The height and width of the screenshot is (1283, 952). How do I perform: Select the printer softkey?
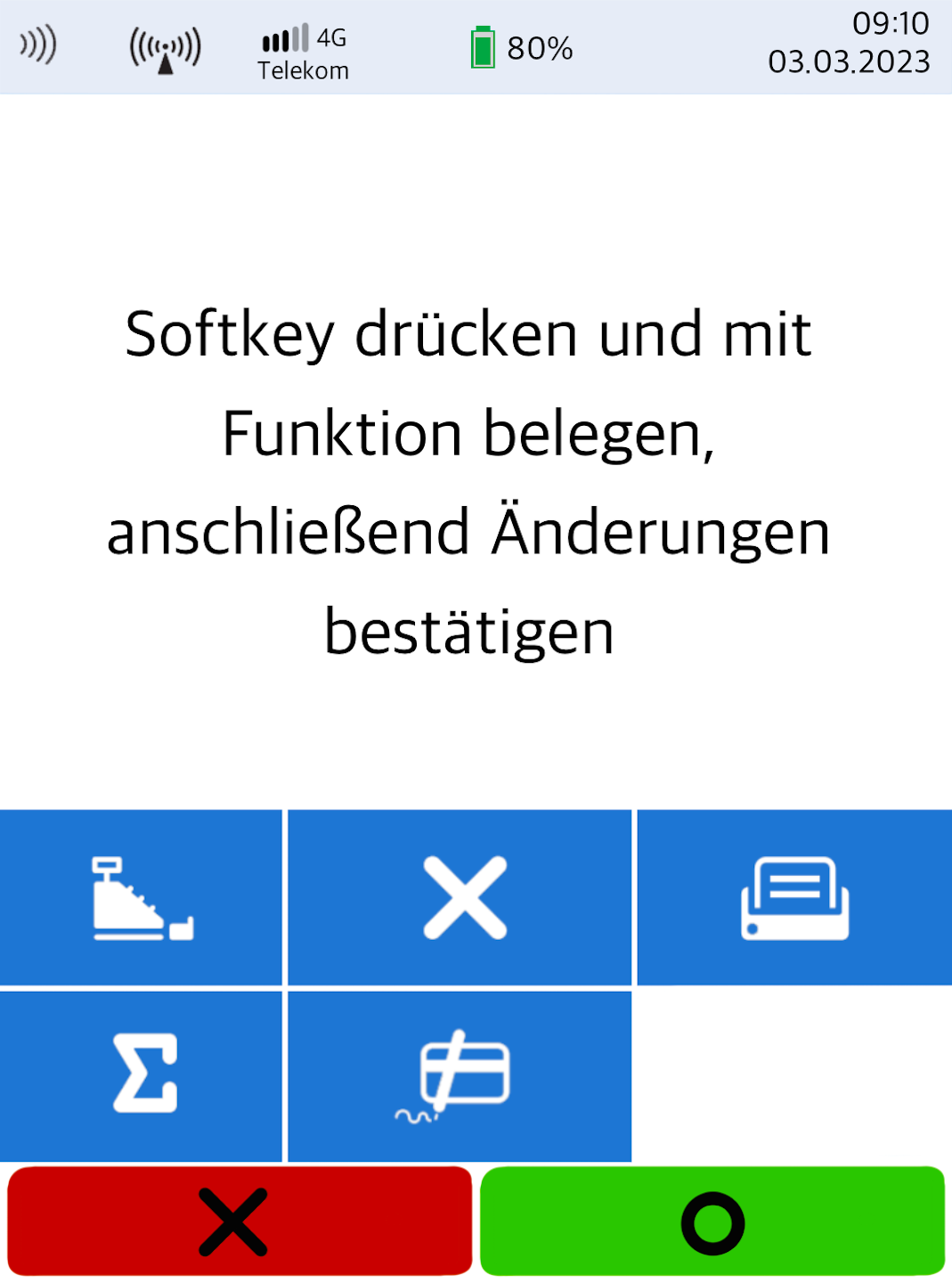pyautogui.click(x=794, y=897)
